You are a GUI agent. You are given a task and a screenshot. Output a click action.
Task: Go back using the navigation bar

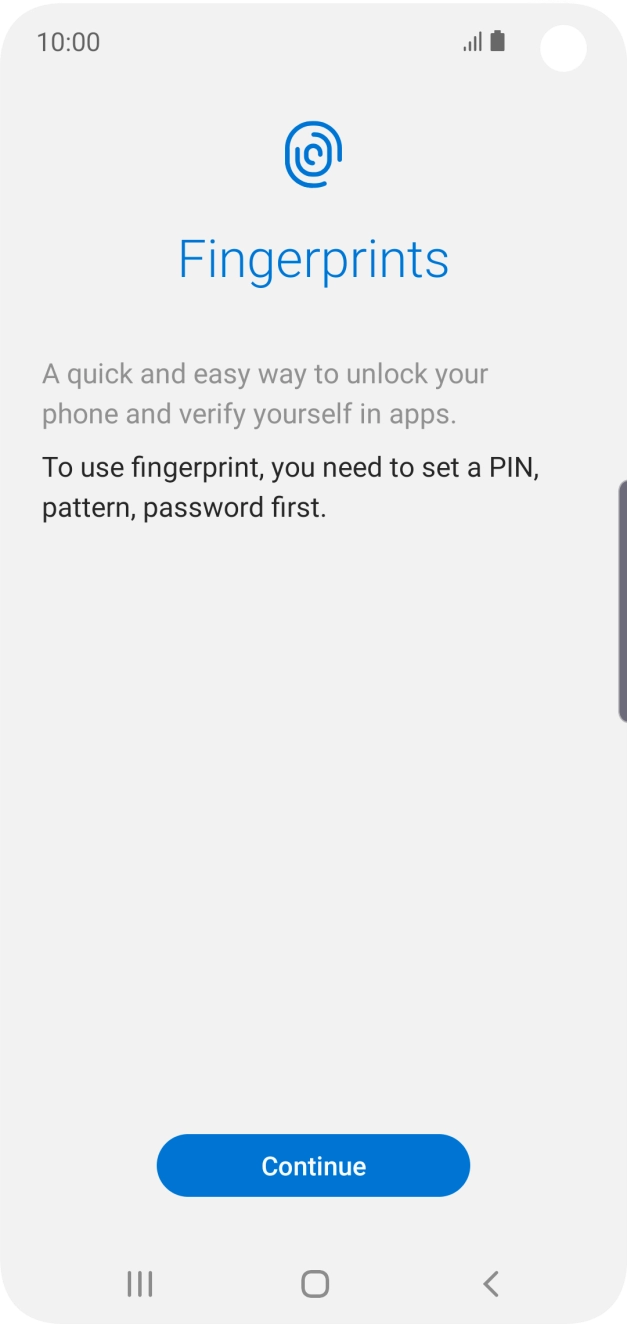click(490, 1284)
